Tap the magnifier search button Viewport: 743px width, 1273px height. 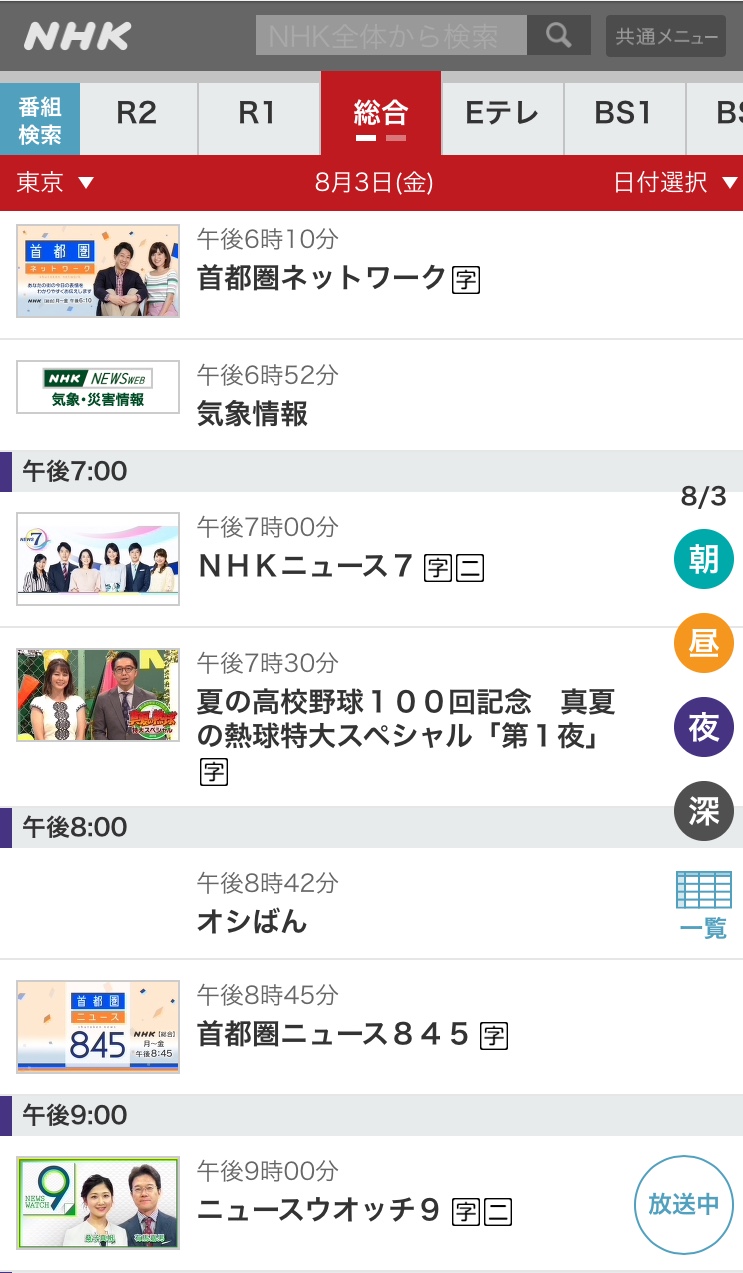(x=559, y=36)
